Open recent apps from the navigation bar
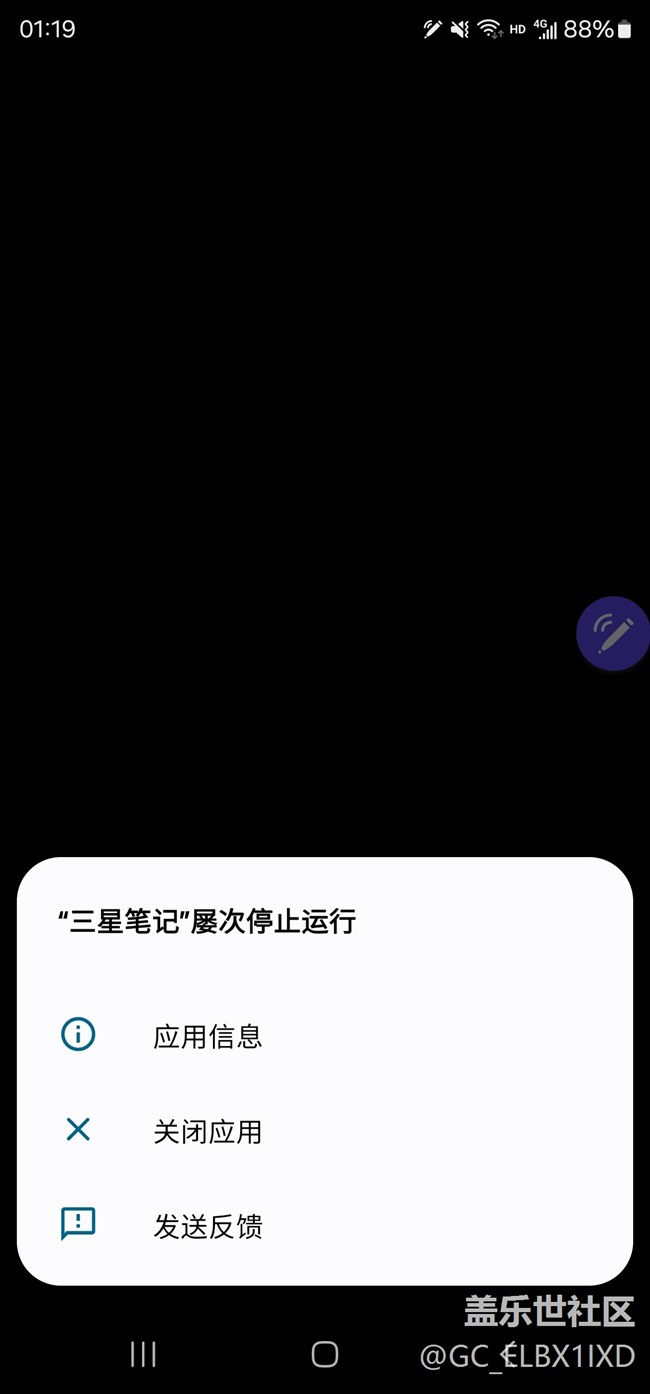 click(143, 1354)
